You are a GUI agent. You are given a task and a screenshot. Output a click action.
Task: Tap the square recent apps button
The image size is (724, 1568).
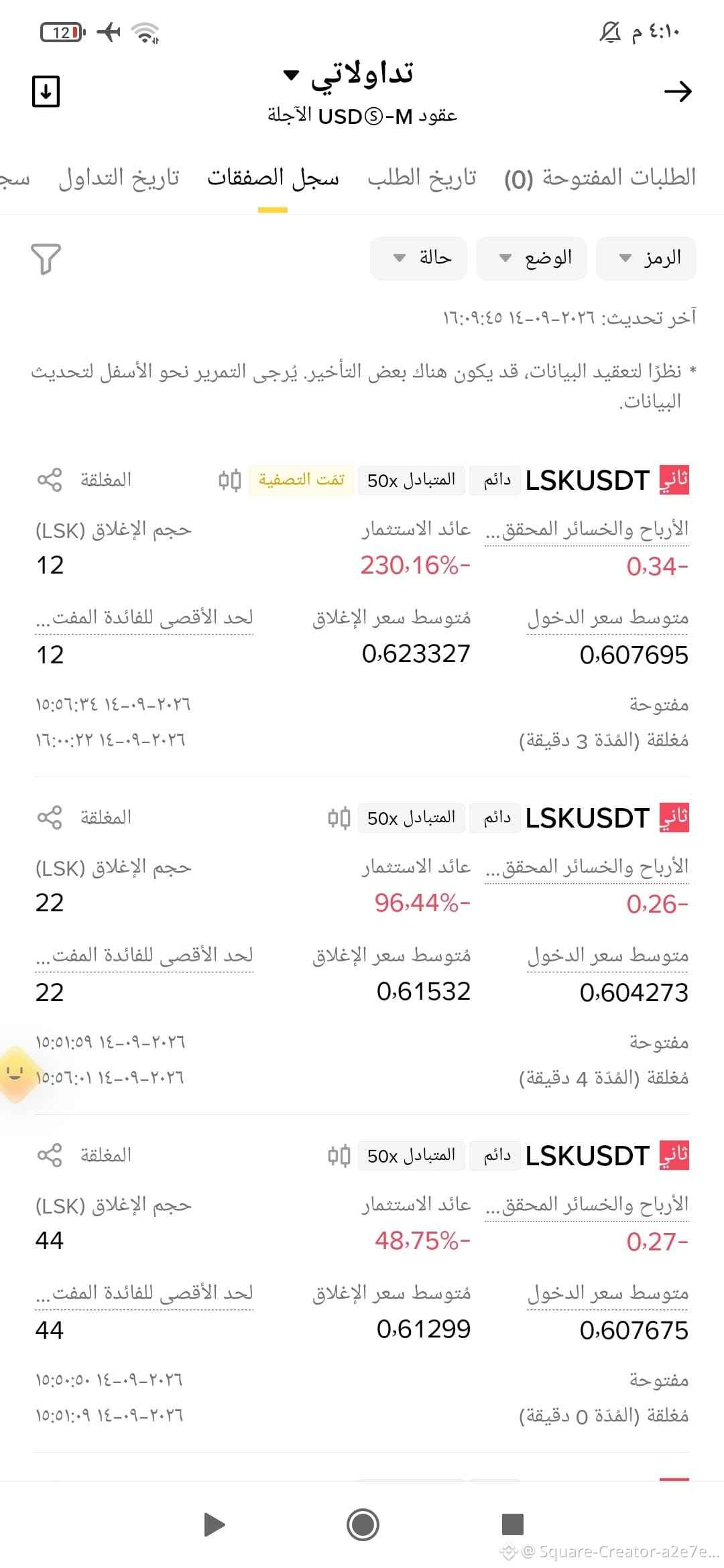(x=513, y=1524)
